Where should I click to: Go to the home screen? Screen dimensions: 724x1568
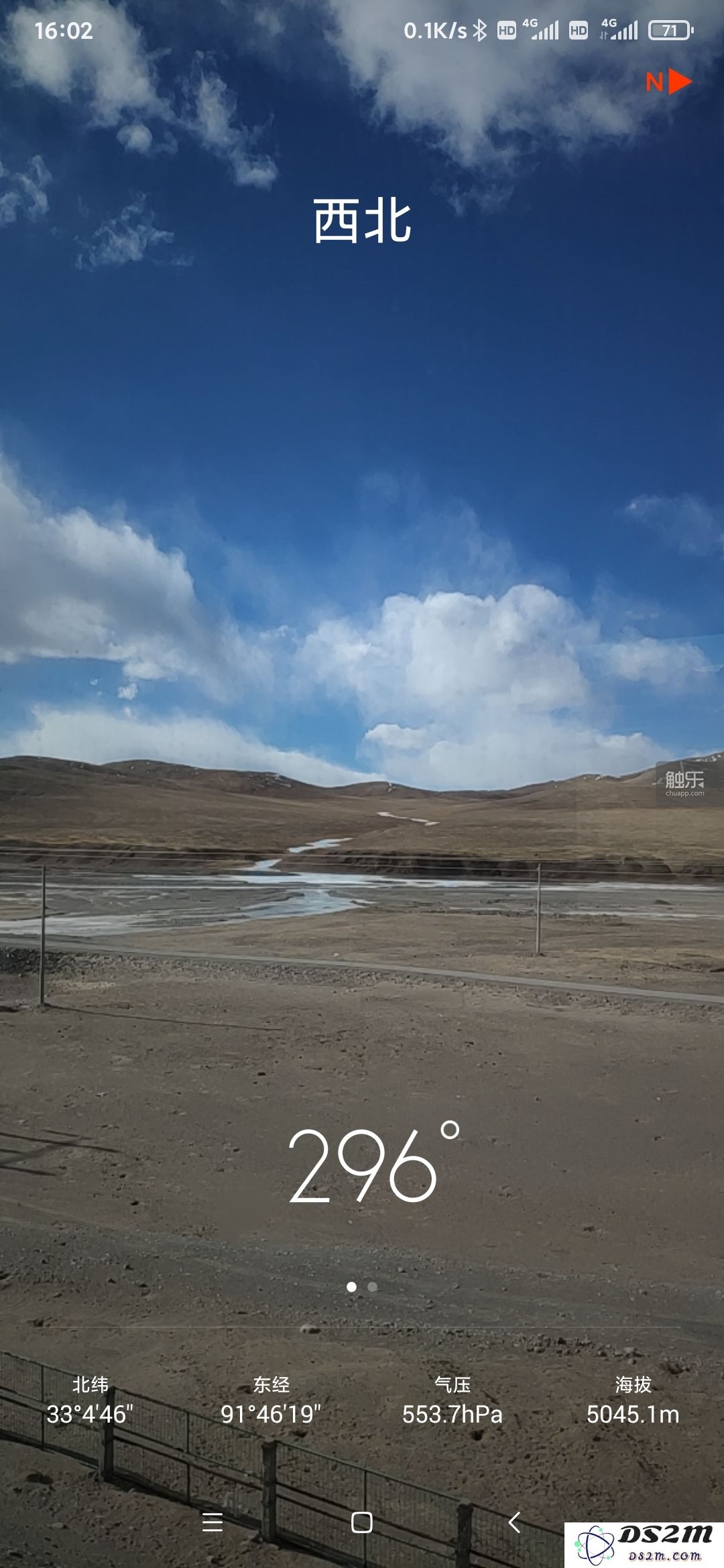pos(362,1522)
